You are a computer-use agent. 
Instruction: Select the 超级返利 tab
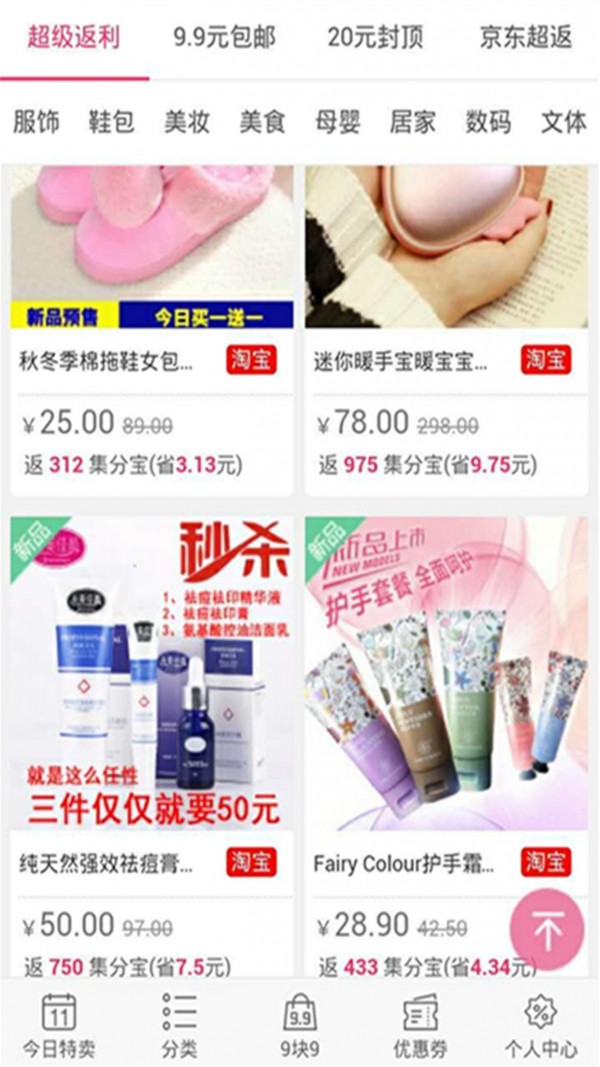pos(73,37)
